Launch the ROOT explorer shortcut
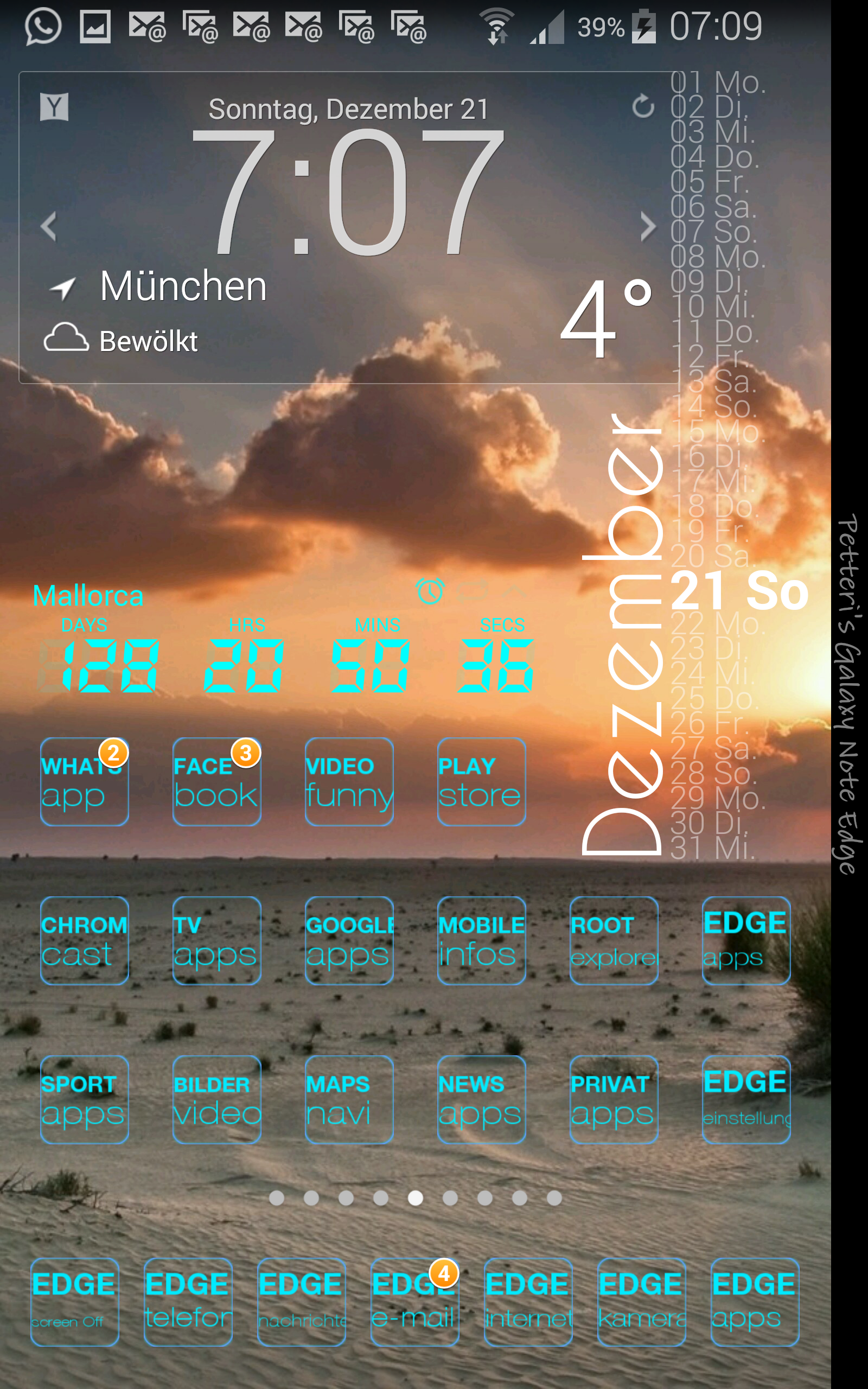 614,941
